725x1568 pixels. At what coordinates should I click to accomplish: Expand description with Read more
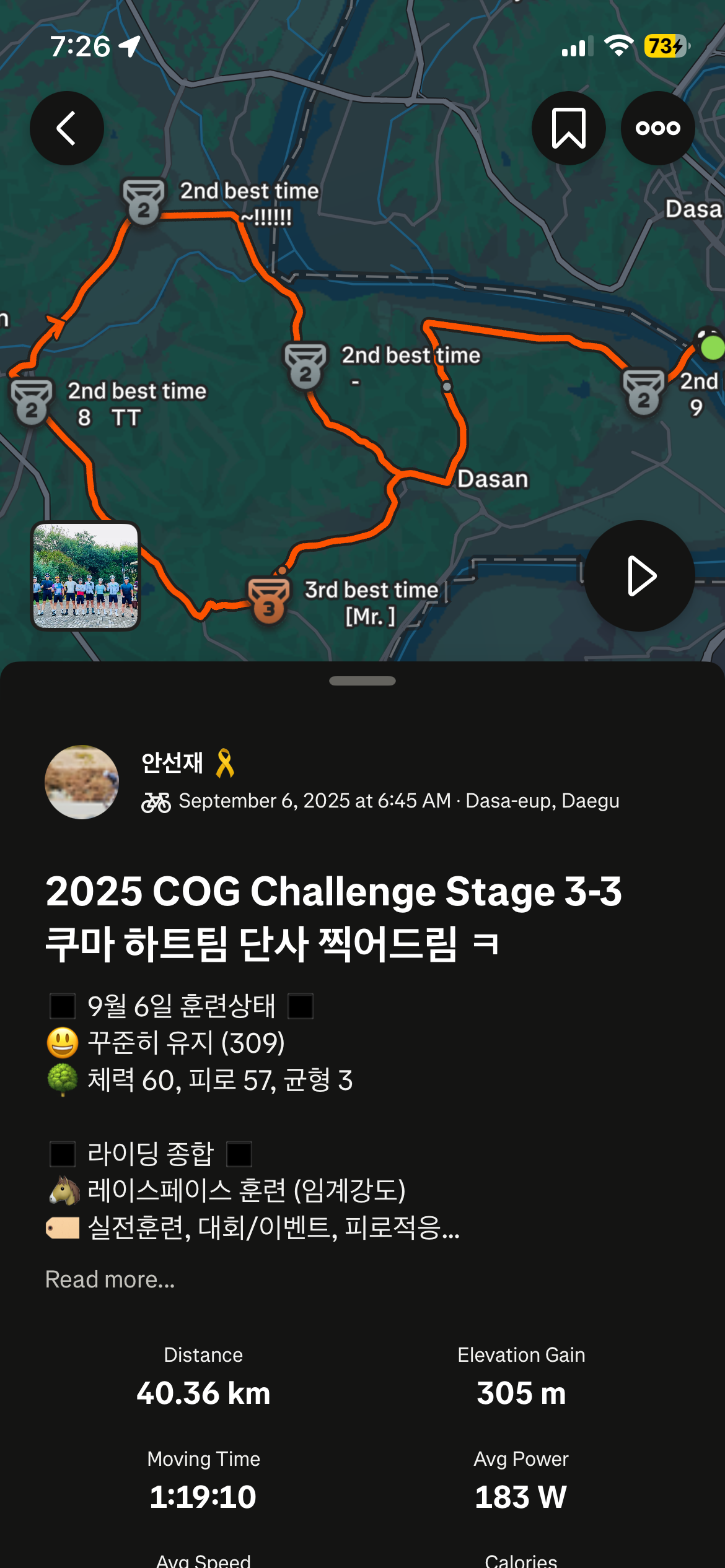tap(110, 1279)
